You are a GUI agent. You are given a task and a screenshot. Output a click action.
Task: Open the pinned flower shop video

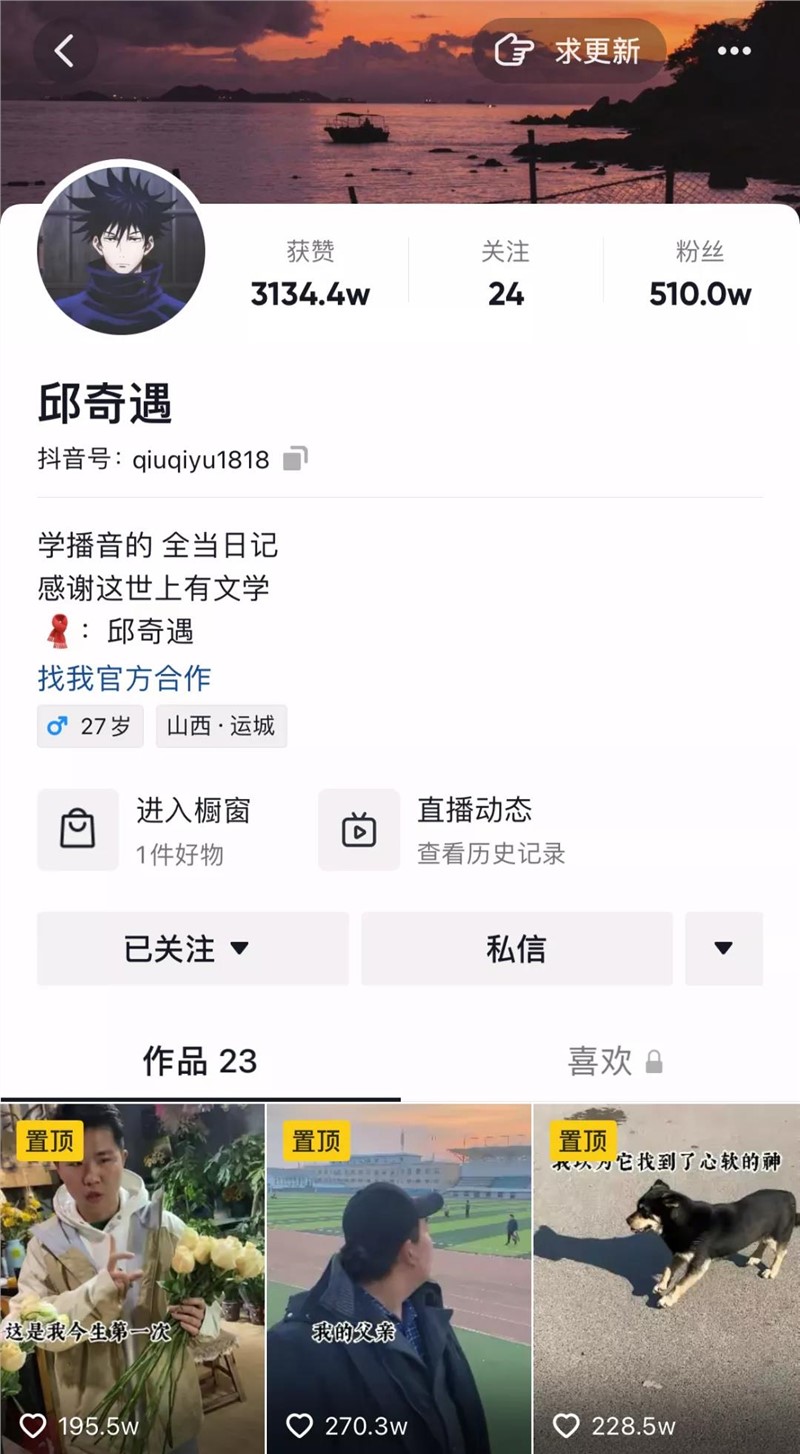pos(132,1278)
